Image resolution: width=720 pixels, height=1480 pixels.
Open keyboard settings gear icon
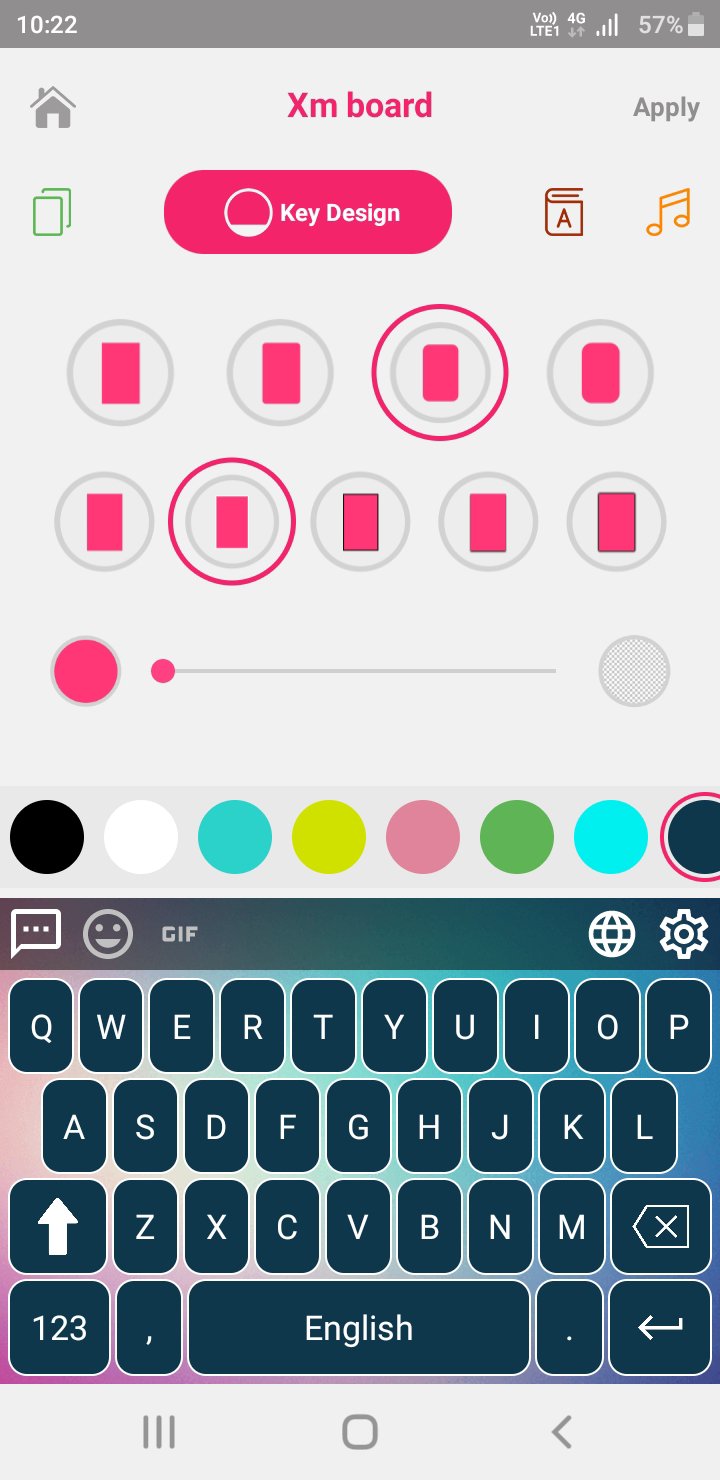tap(684, 934)
